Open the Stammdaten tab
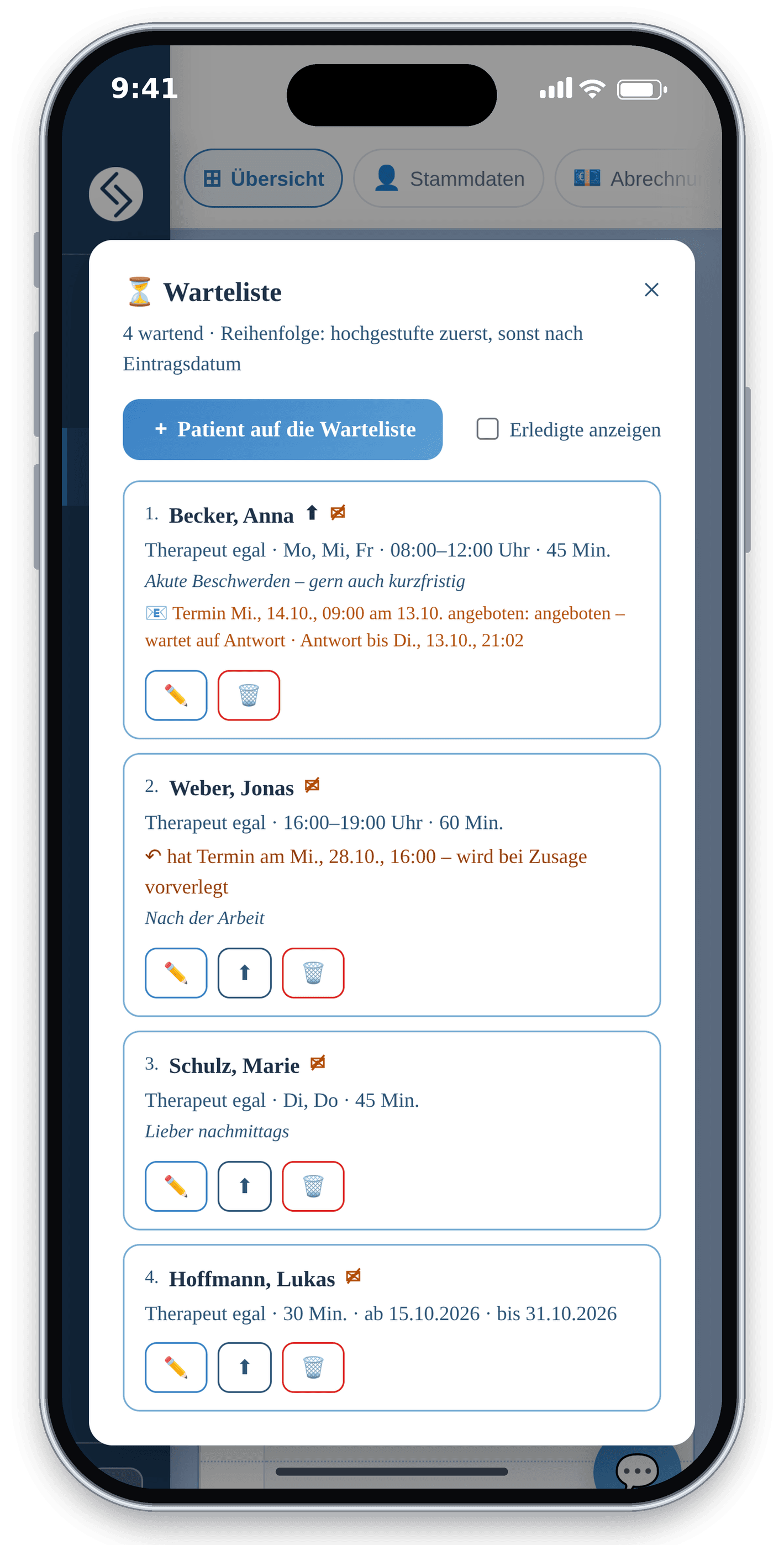 [449, 178]
